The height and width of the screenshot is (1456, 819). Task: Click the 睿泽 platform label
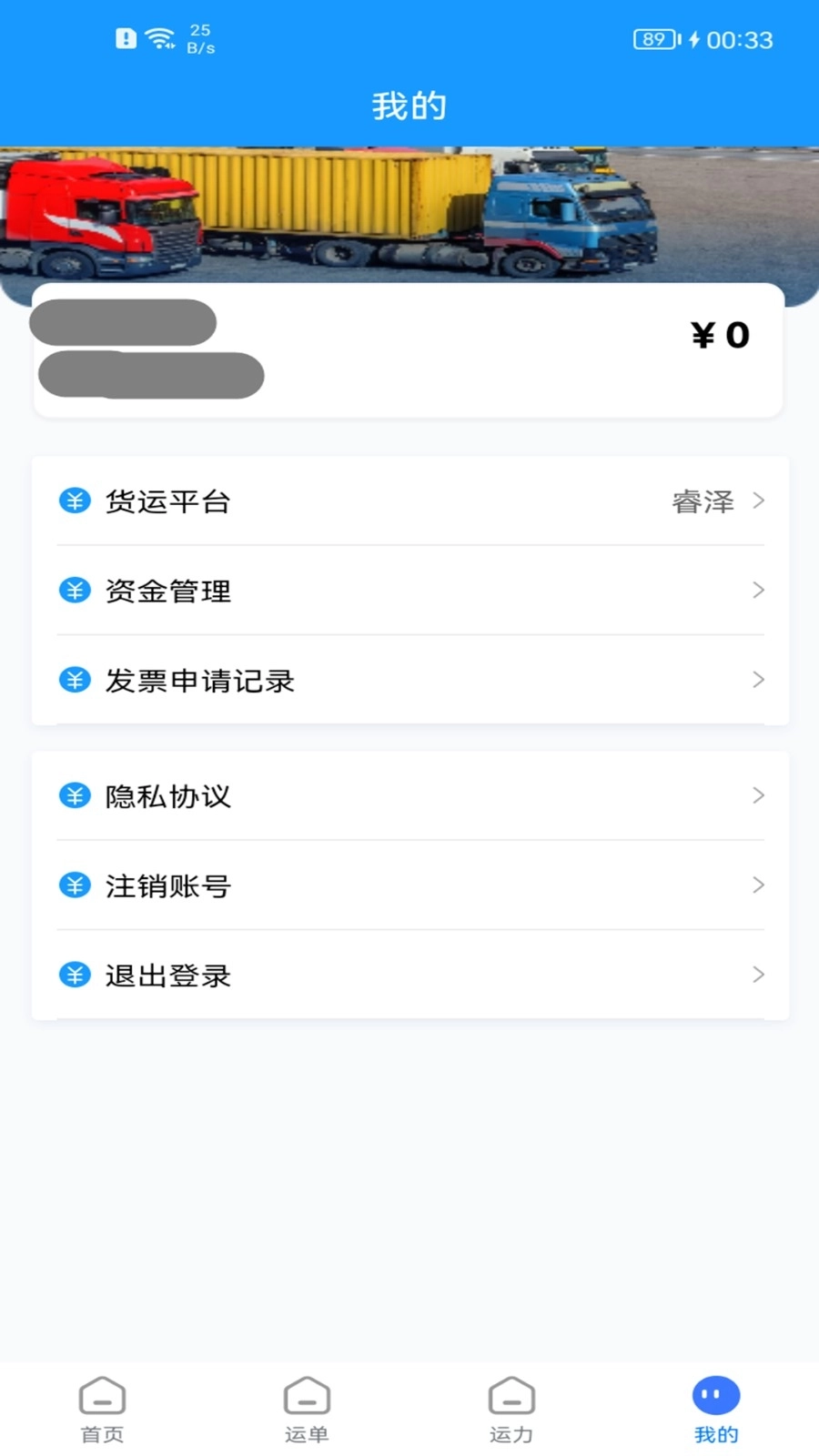click(703, 501)
